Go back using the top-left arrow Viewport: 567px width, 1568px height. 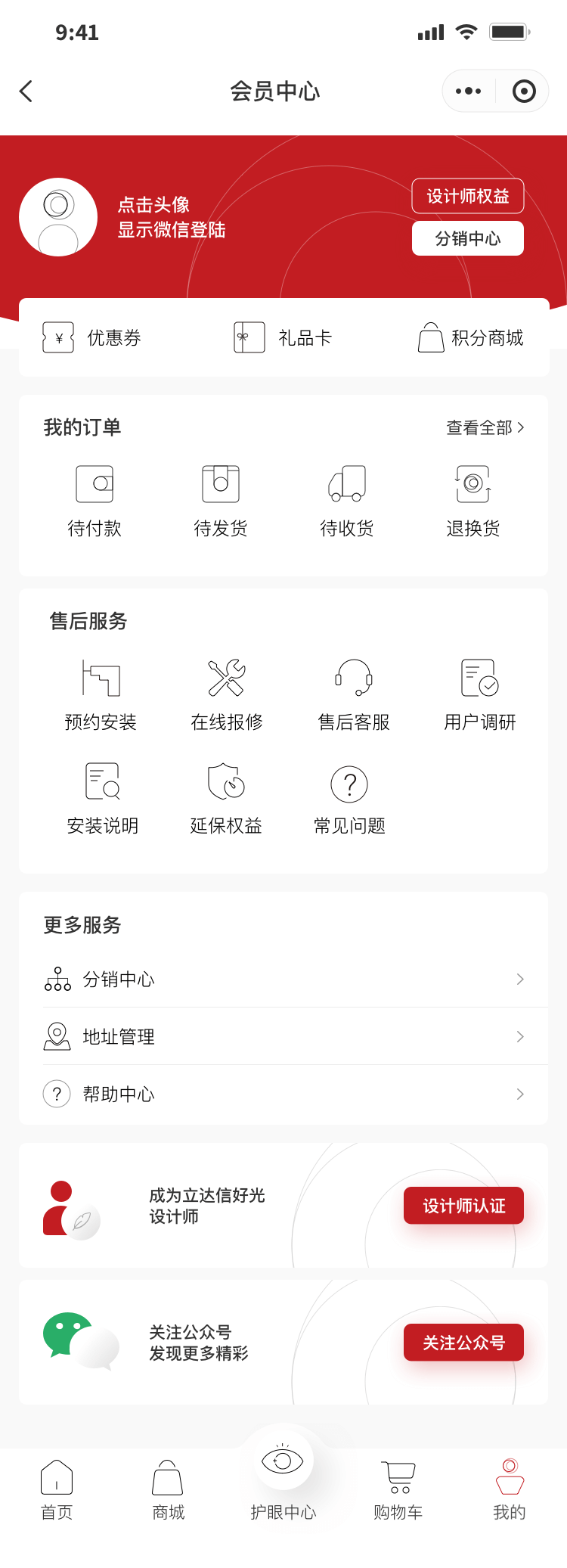coord(26,92)
